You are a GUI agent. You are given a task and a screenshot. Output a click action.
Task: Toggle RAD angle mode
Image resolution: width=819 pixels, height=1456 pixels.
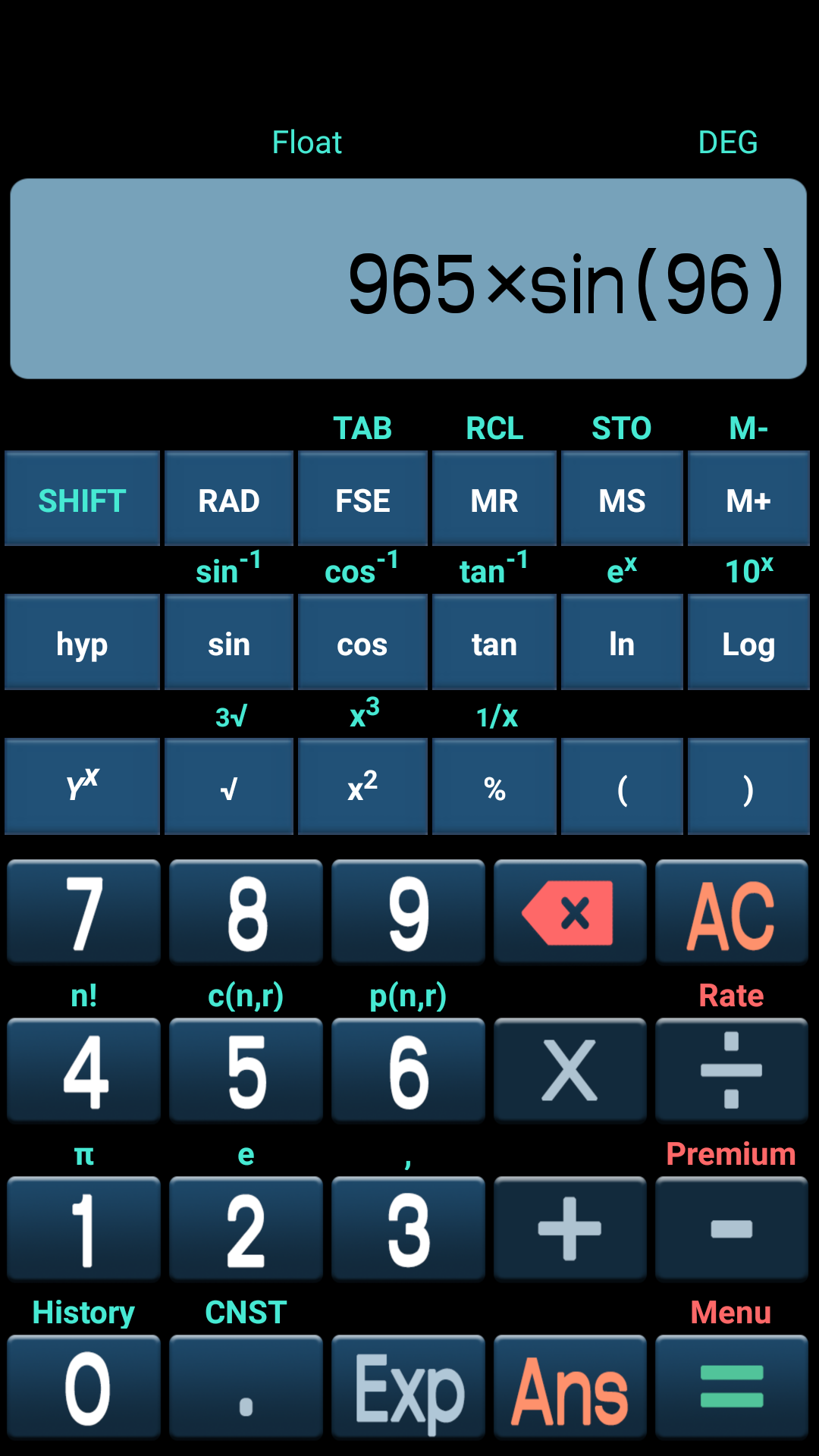pos(228,498)
